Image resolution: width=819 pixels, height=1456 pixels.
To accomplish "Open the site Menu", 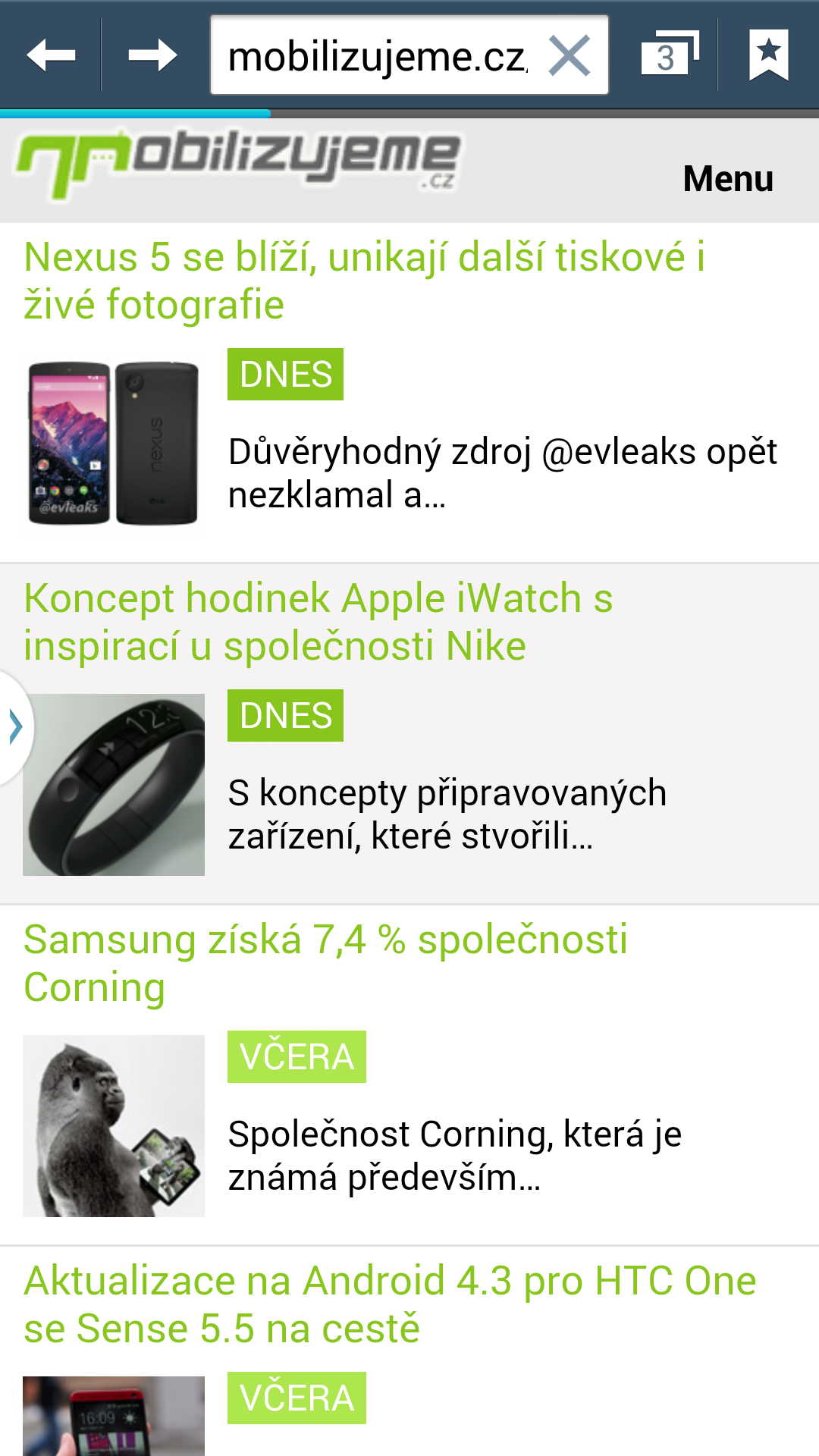I will tap(727, 179).
